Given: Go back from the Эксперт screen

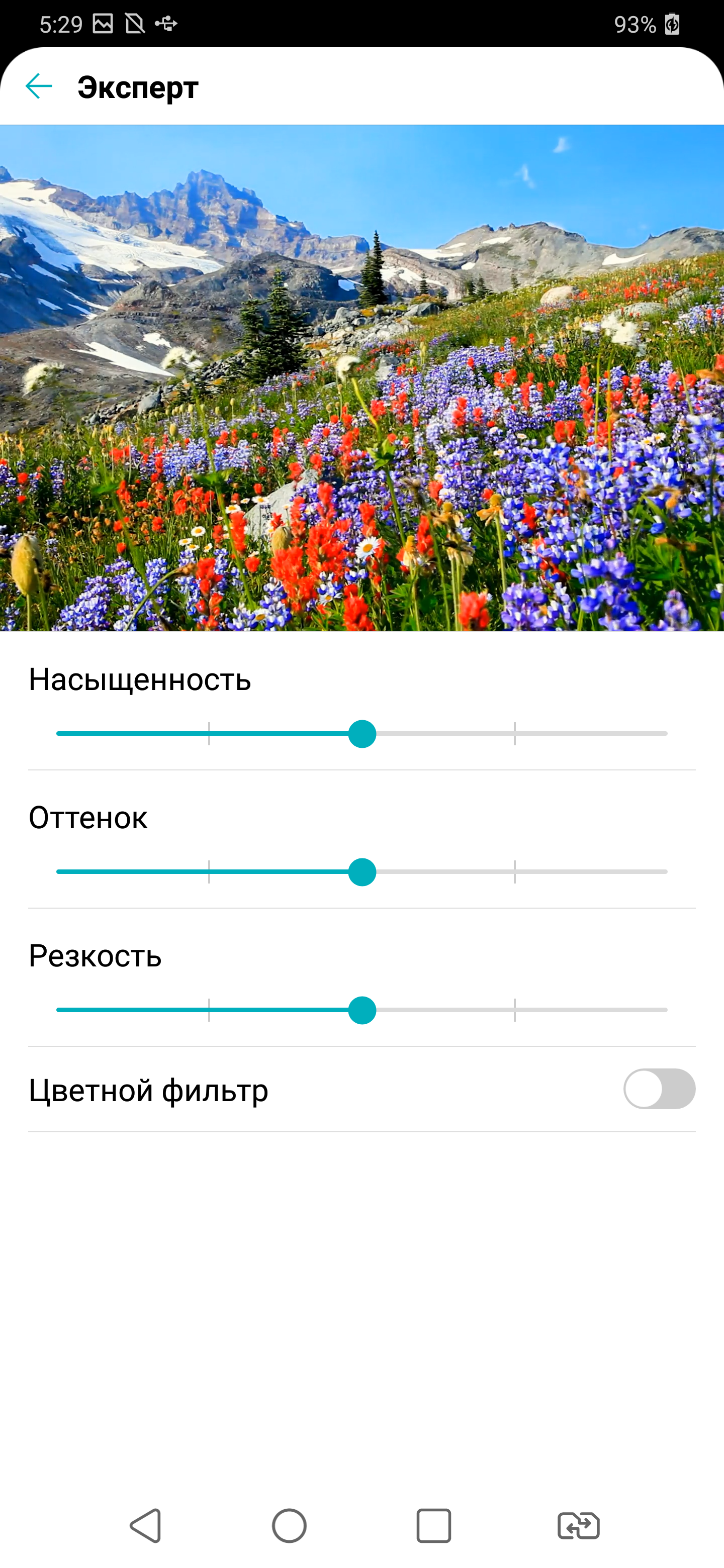Looking at the screenshot, I should coord(39,86).
